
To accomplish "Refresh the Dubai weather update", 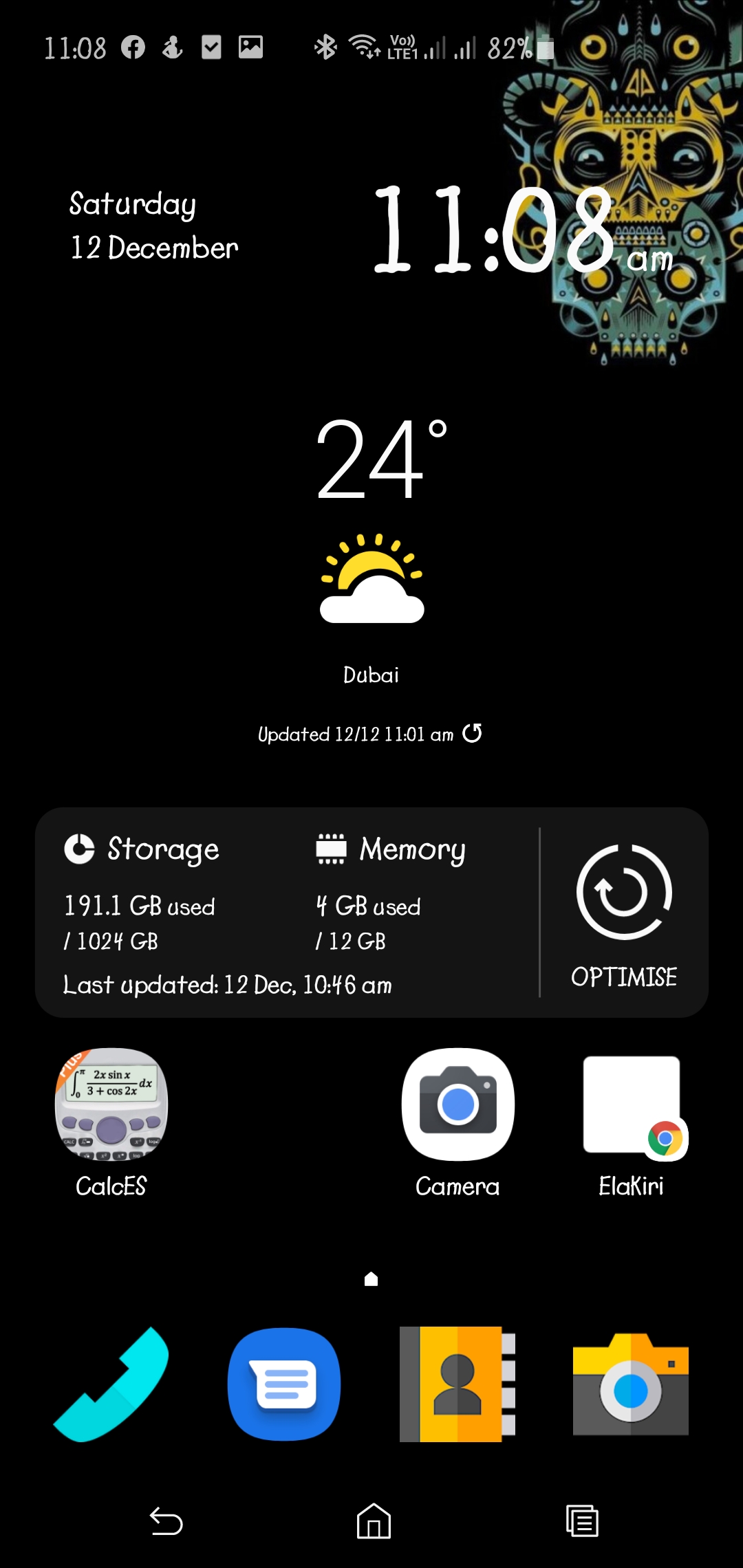I will click(x=472, y=733).
